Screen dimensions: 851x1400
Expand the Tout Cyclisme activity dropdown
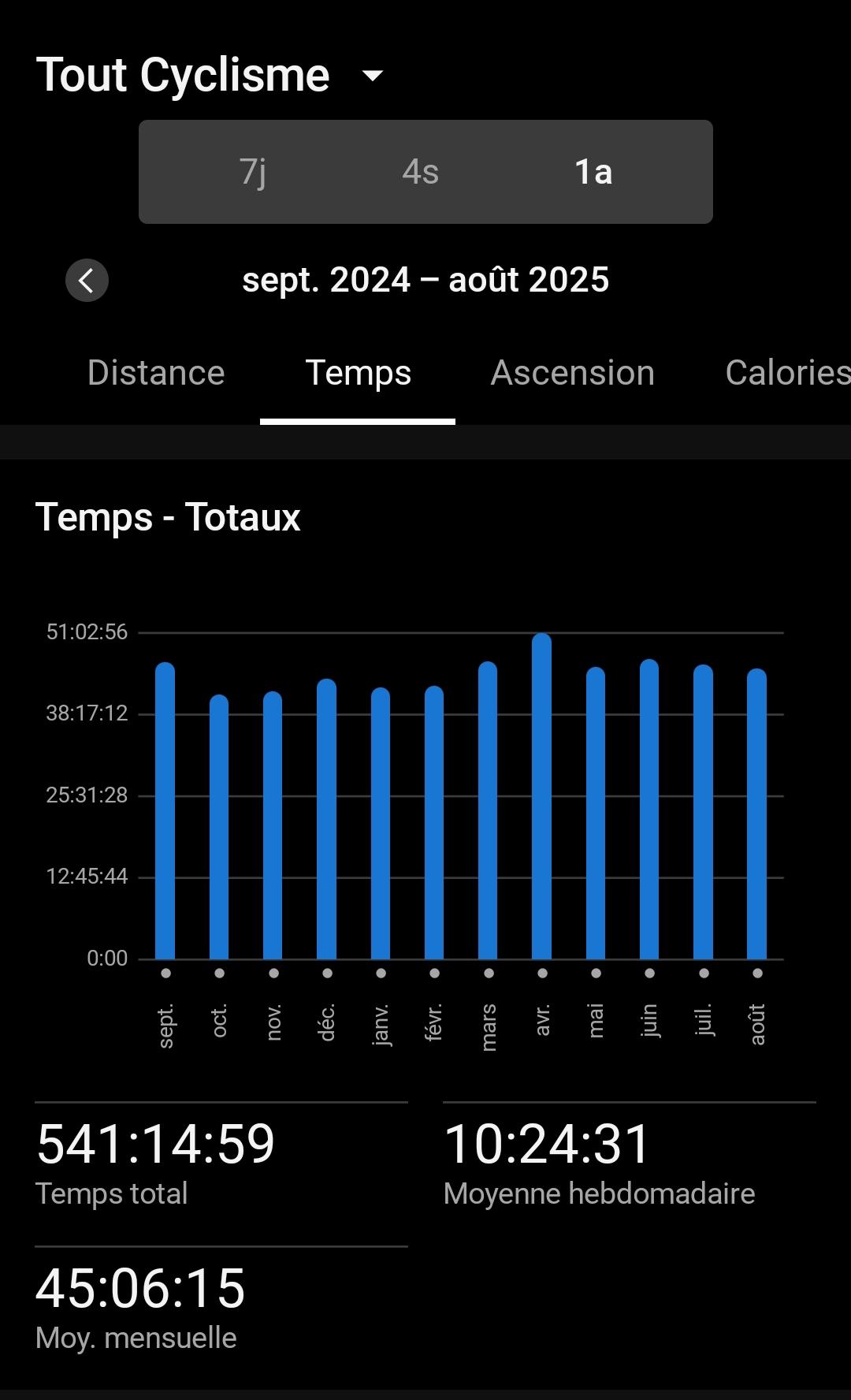pyautogui.click(x=371, y=76)
